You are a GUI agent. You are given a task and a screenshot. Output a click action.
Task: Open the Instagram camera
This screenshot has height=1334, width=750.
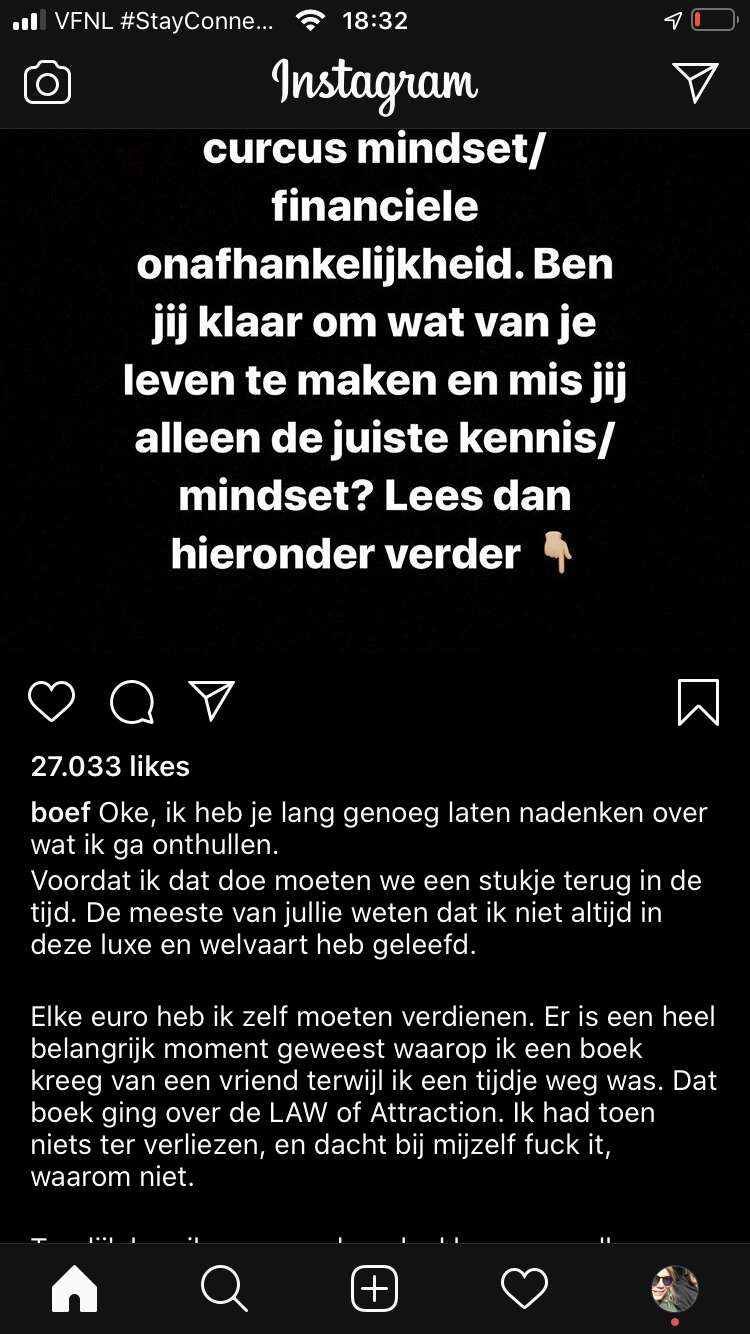pos(47,83)
